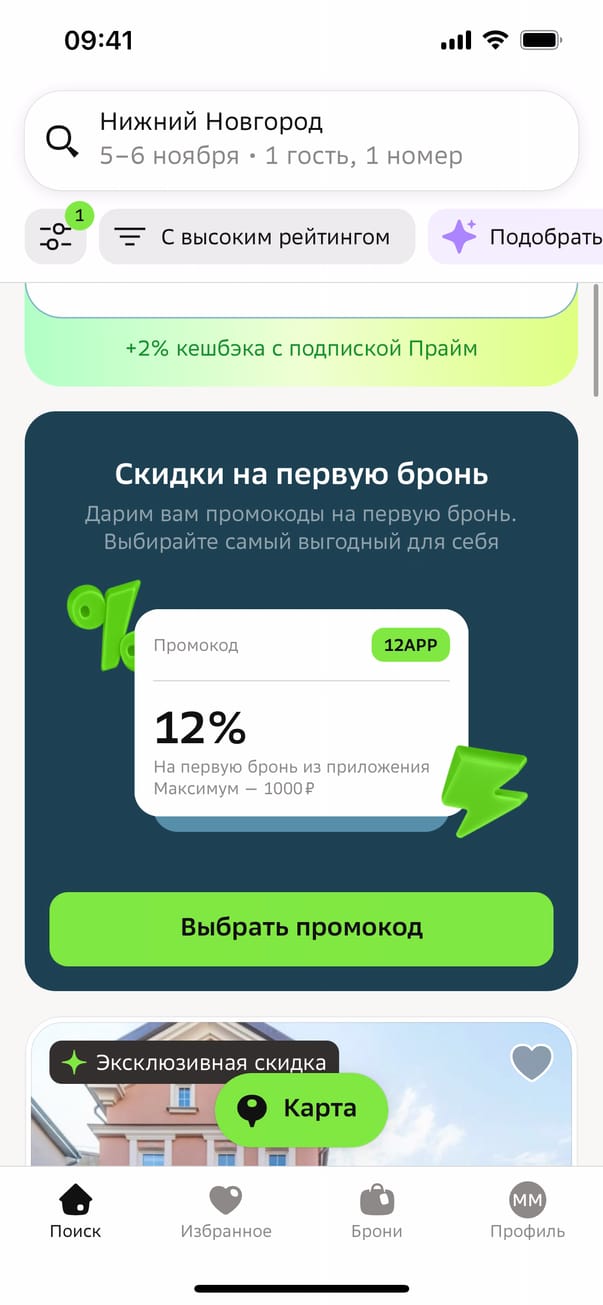Tap the Прайм cashback banner
The image size is (603, 1305).
[x=301, y=349]
